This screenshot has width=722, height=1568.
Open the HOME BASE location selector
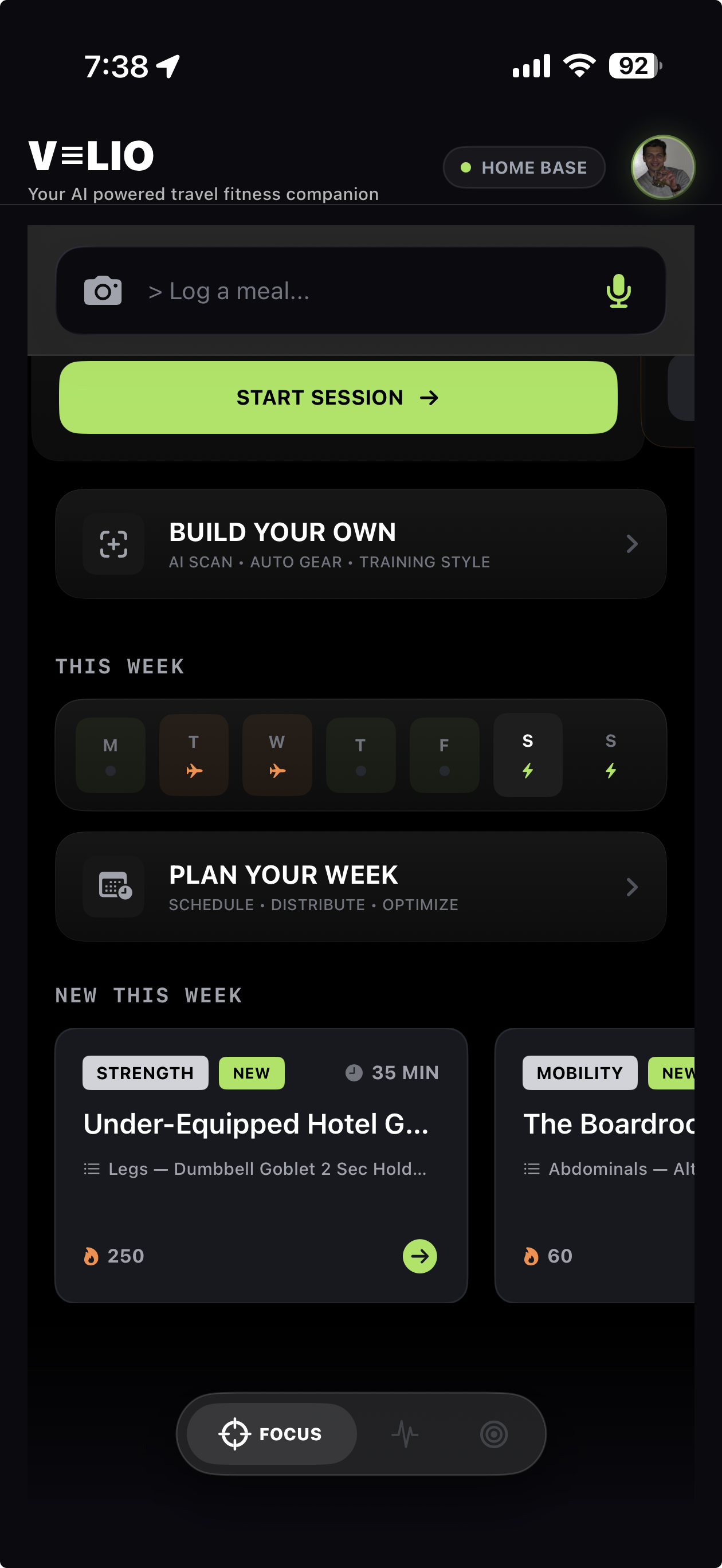click(524, 167)
